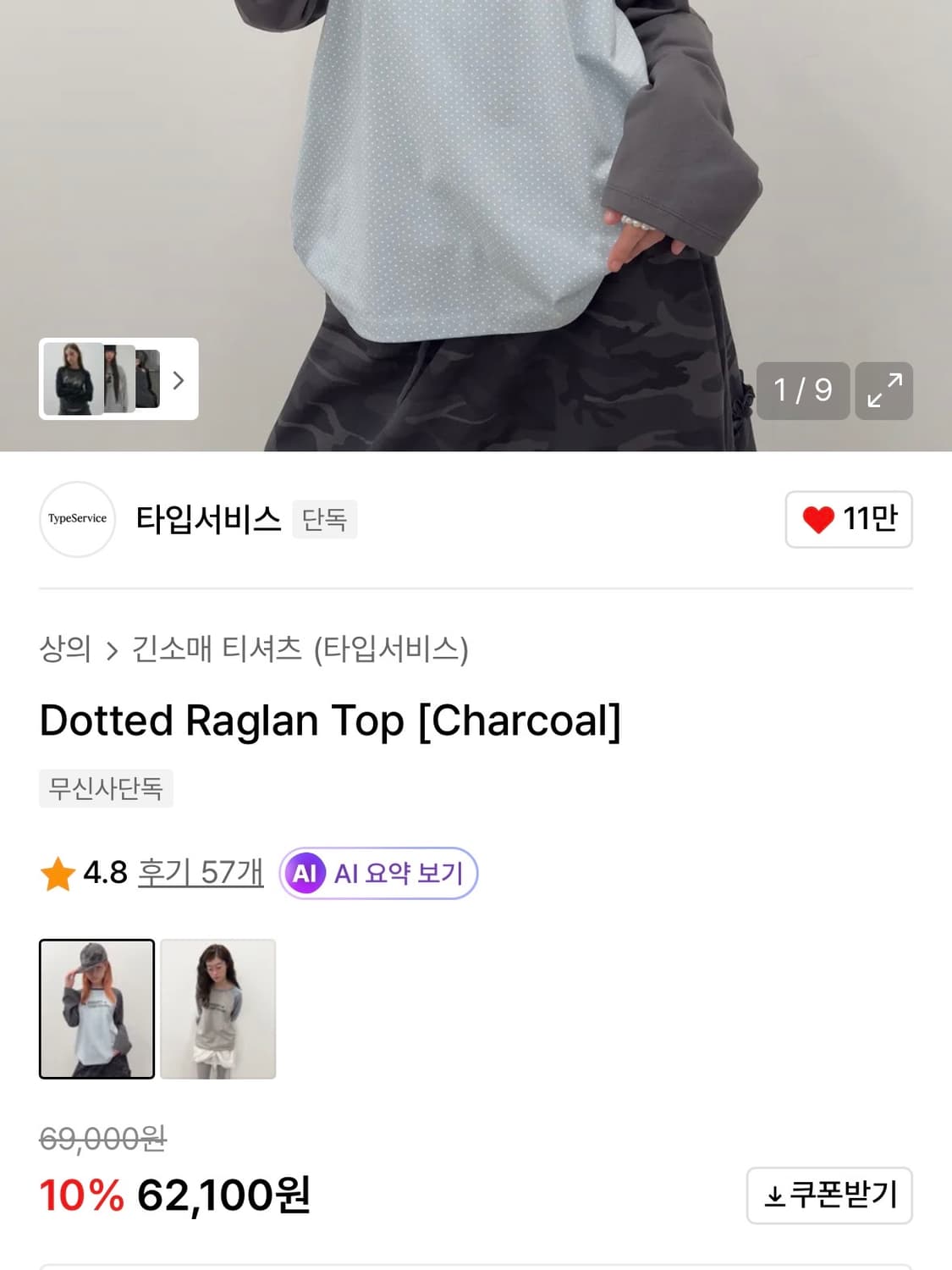The height and width of the screenshot is (1270, 952).
Task: Expand image counter showing 1 / 9
Action: click(x=802, y=390)
